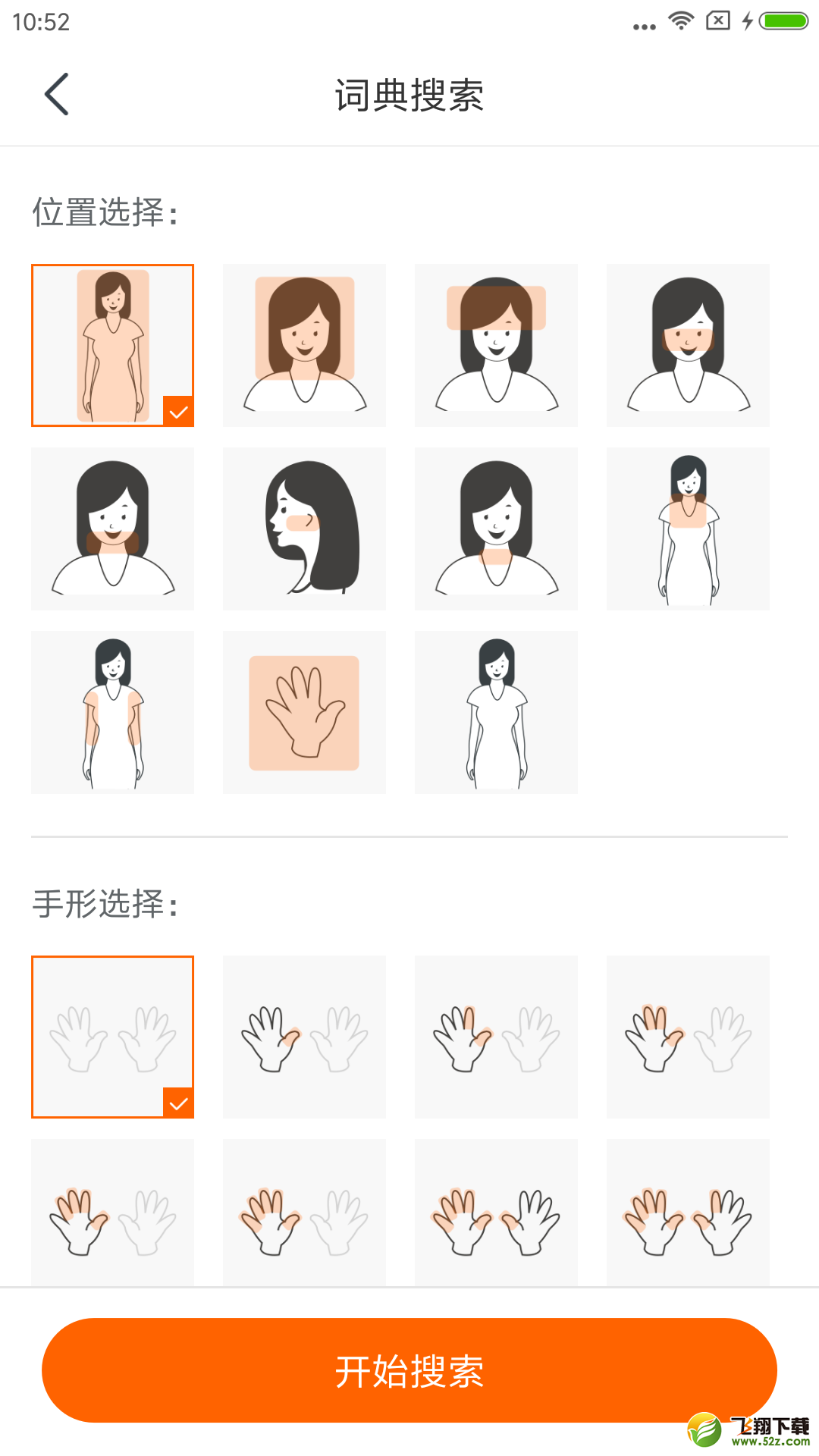Screen dimensions: 819x1456
Task: Choose the whole-head highlighted position
Action: pyautogui.click(x=304, y=345)
